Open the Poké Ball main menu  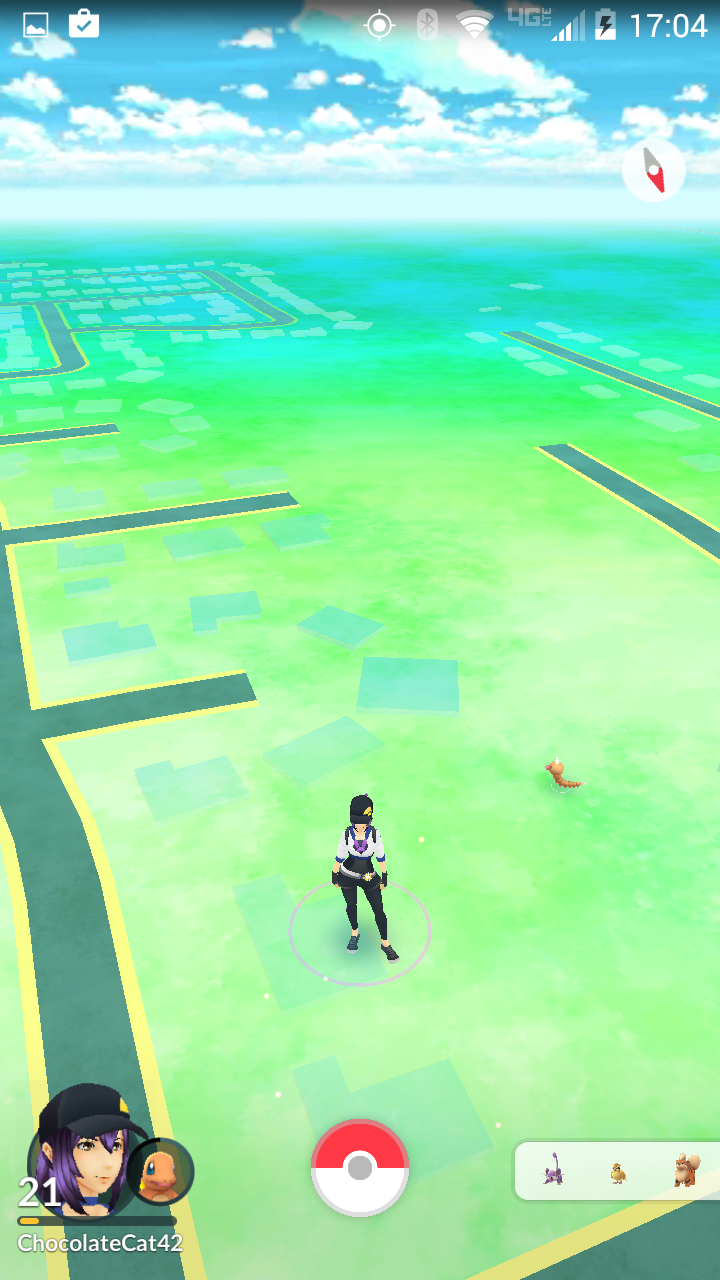[x=360, y=1167]
